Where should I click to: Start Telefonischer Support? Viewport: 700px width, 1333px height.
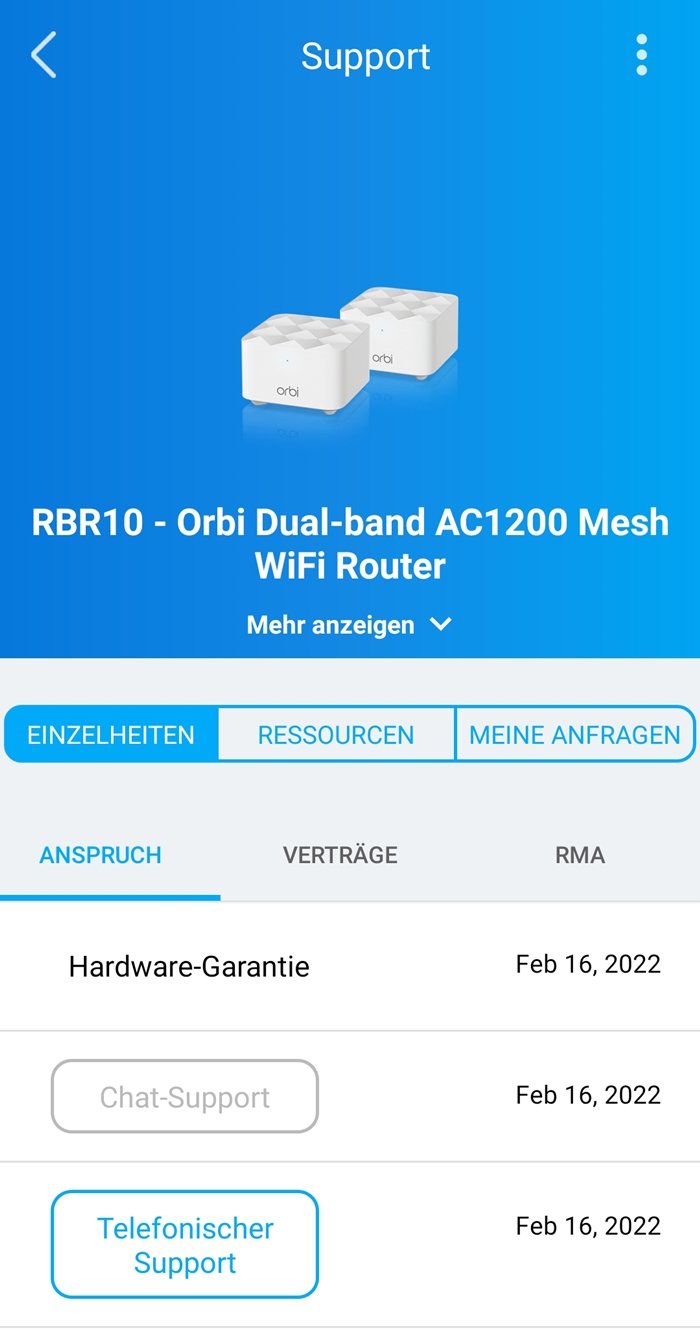(x=185, y=1245)
